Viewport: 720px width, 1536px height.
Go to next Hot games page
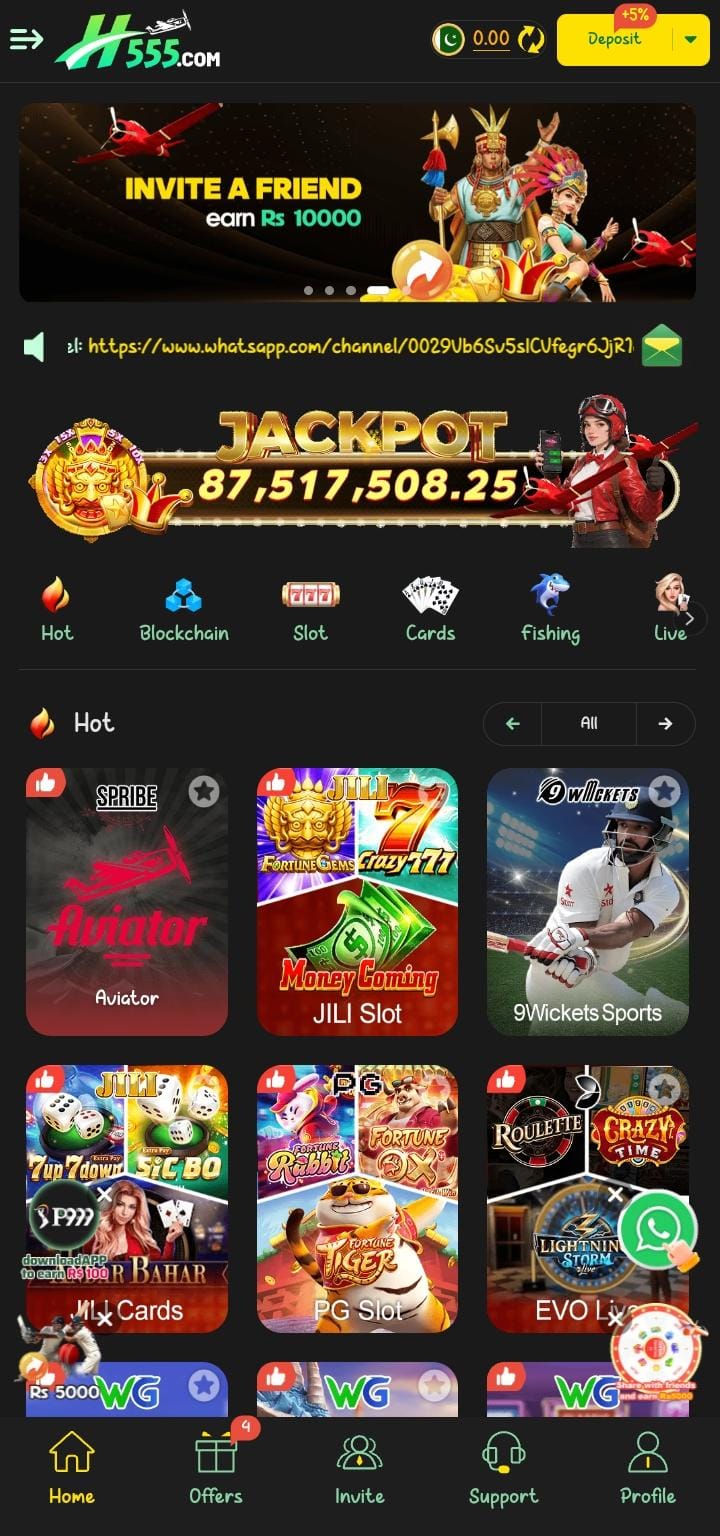click(665, 723)
